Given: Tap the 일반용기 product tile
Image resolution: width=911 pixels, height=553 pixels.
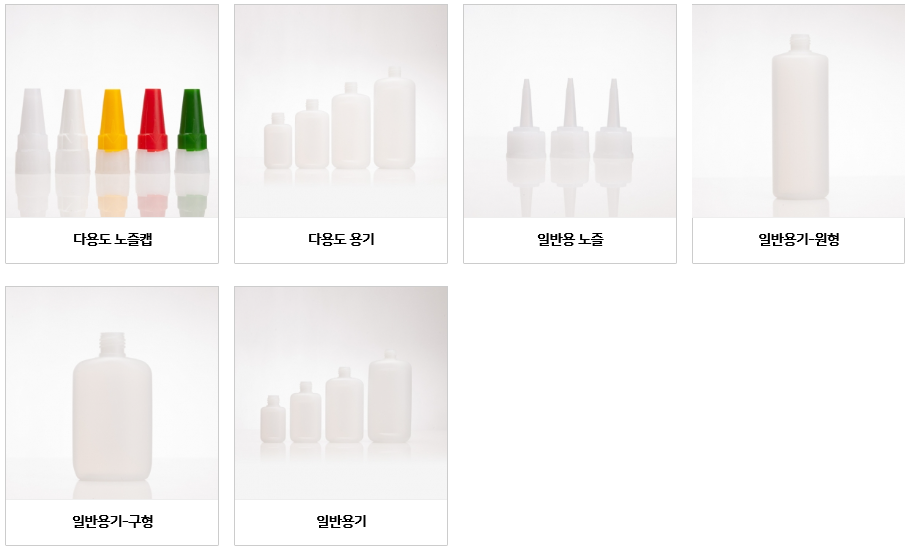Looking at the screenshot, I should 340,416.
